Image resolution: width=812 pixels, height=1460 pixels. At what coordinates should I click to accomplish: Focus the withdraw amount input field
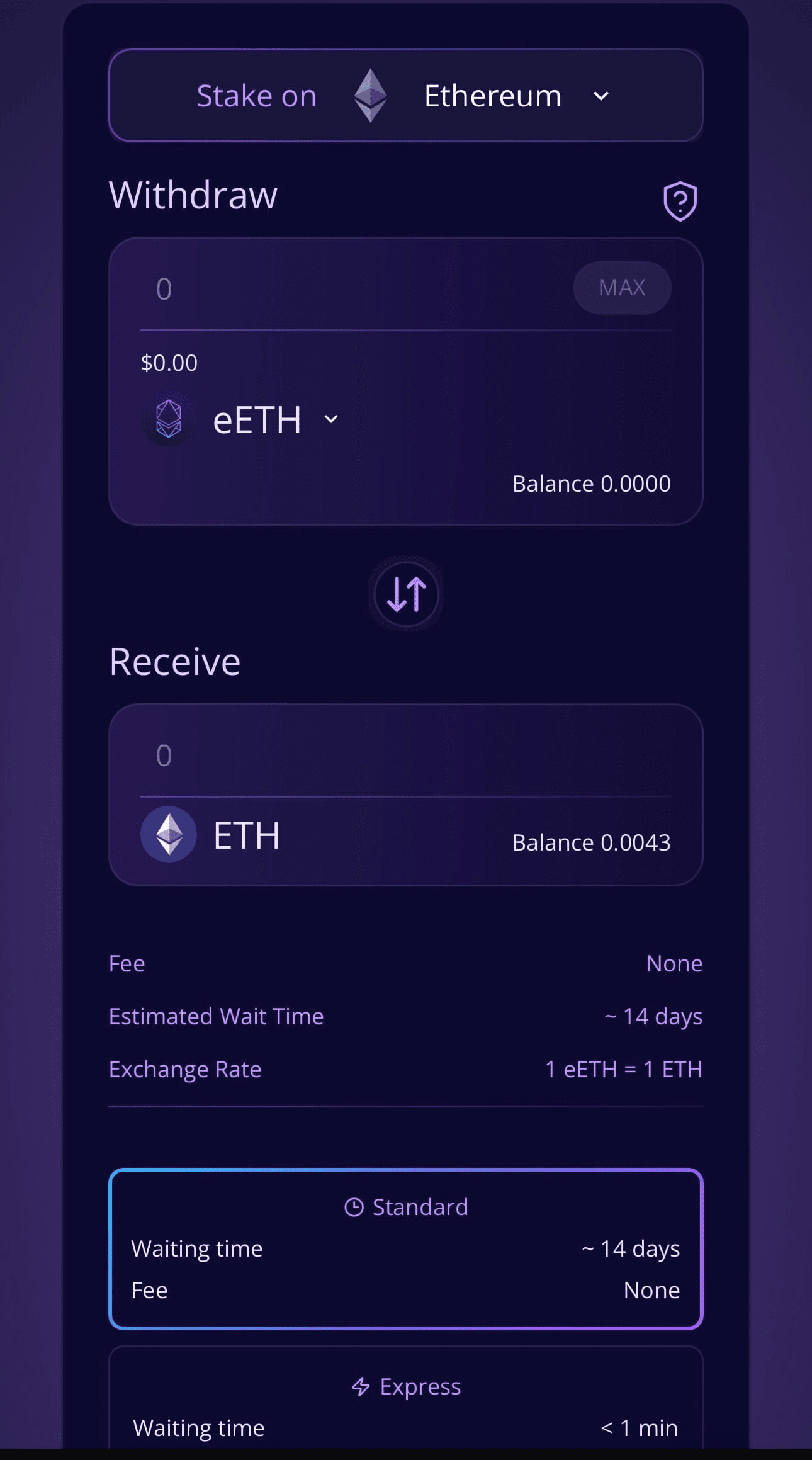click(x=352, y=289)
